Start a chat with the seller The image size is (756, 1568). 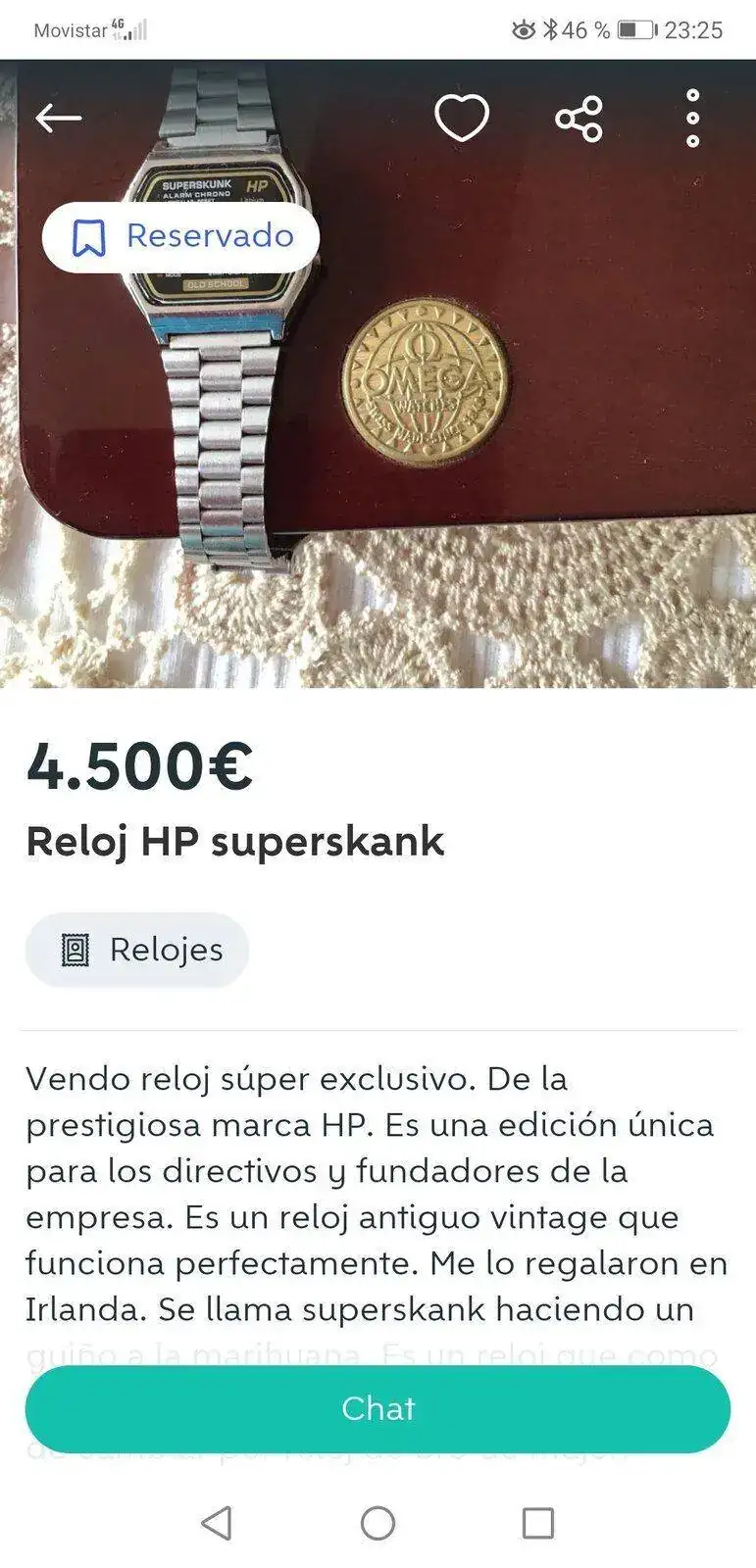click(x=378, y=1408)
